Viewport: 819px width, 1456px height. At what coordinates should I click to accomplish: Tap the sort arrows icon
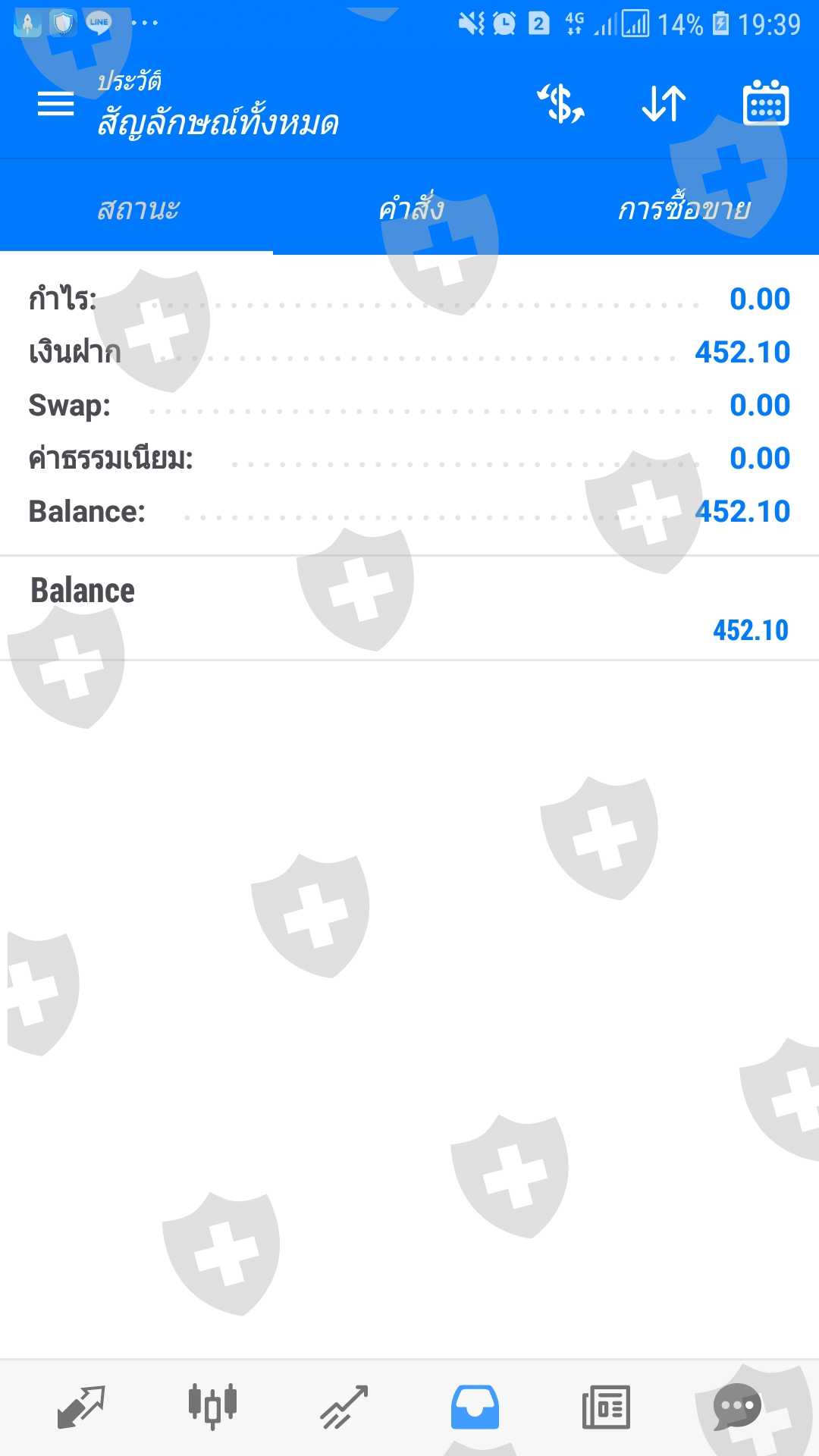point(664,104)
